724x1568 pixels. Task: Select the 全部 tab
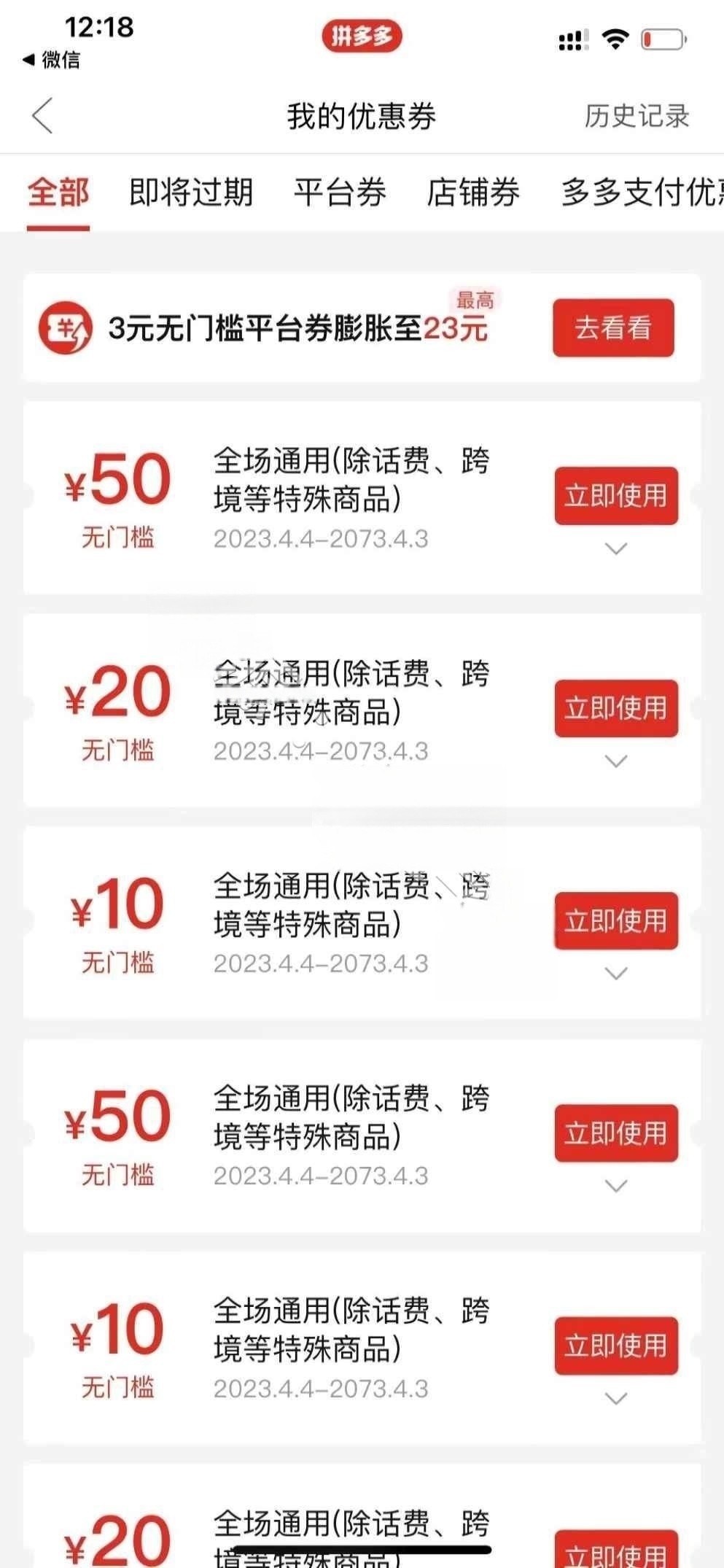(x=58, y=193)
